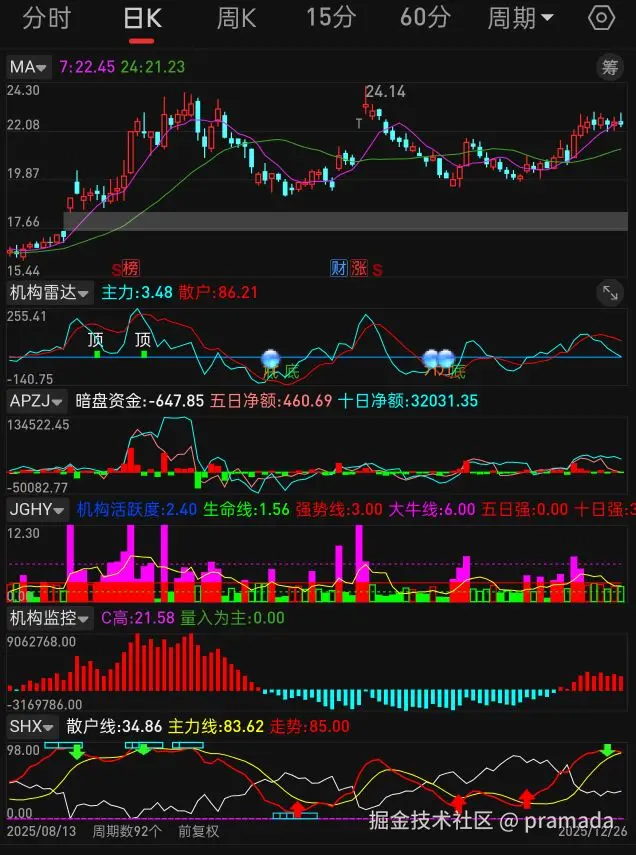
Task: Change the JGHY indicator
Action: [x=37, y=508]
